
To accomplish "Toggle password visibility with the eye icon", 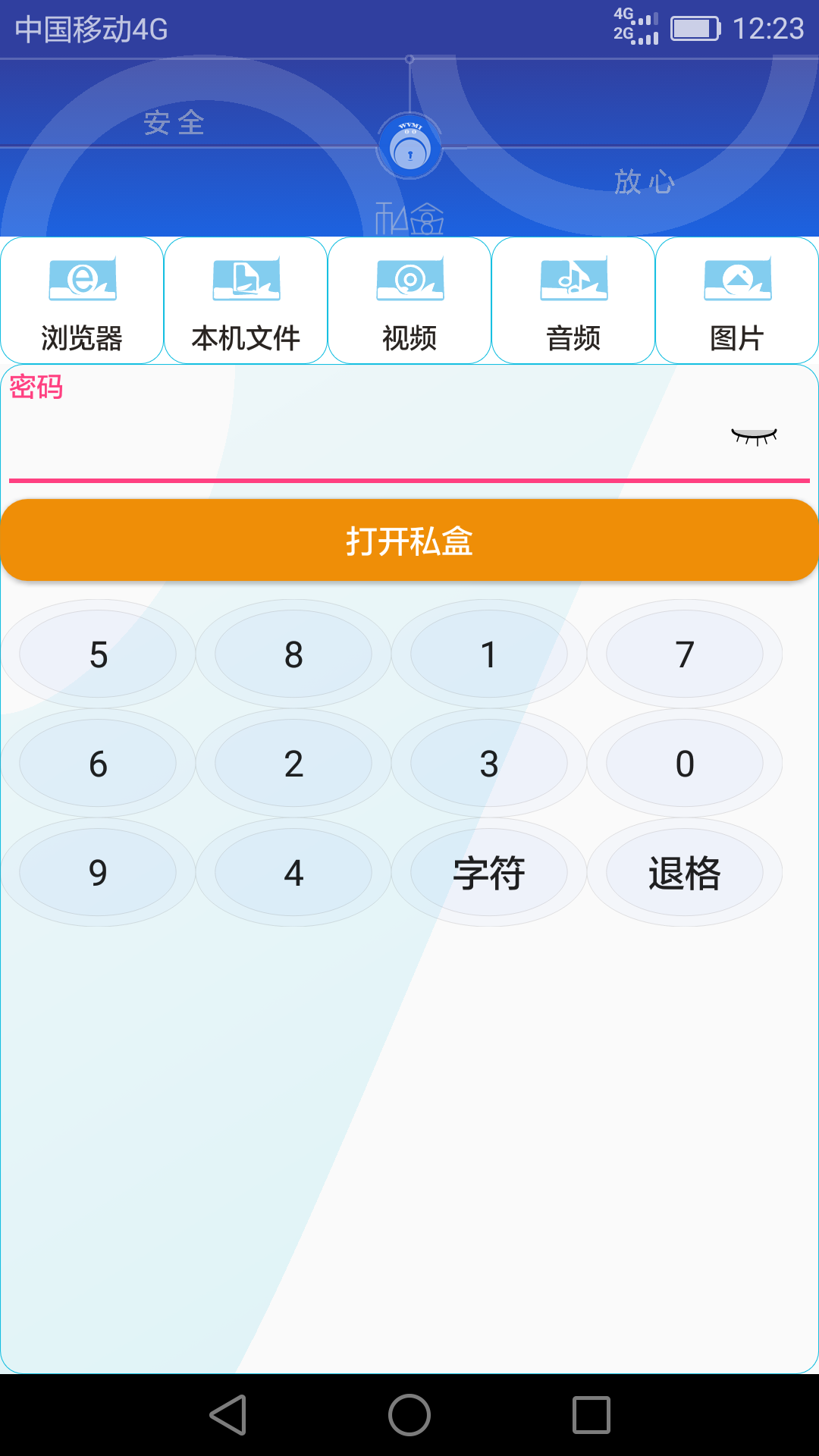I will (x=755, y=437).
